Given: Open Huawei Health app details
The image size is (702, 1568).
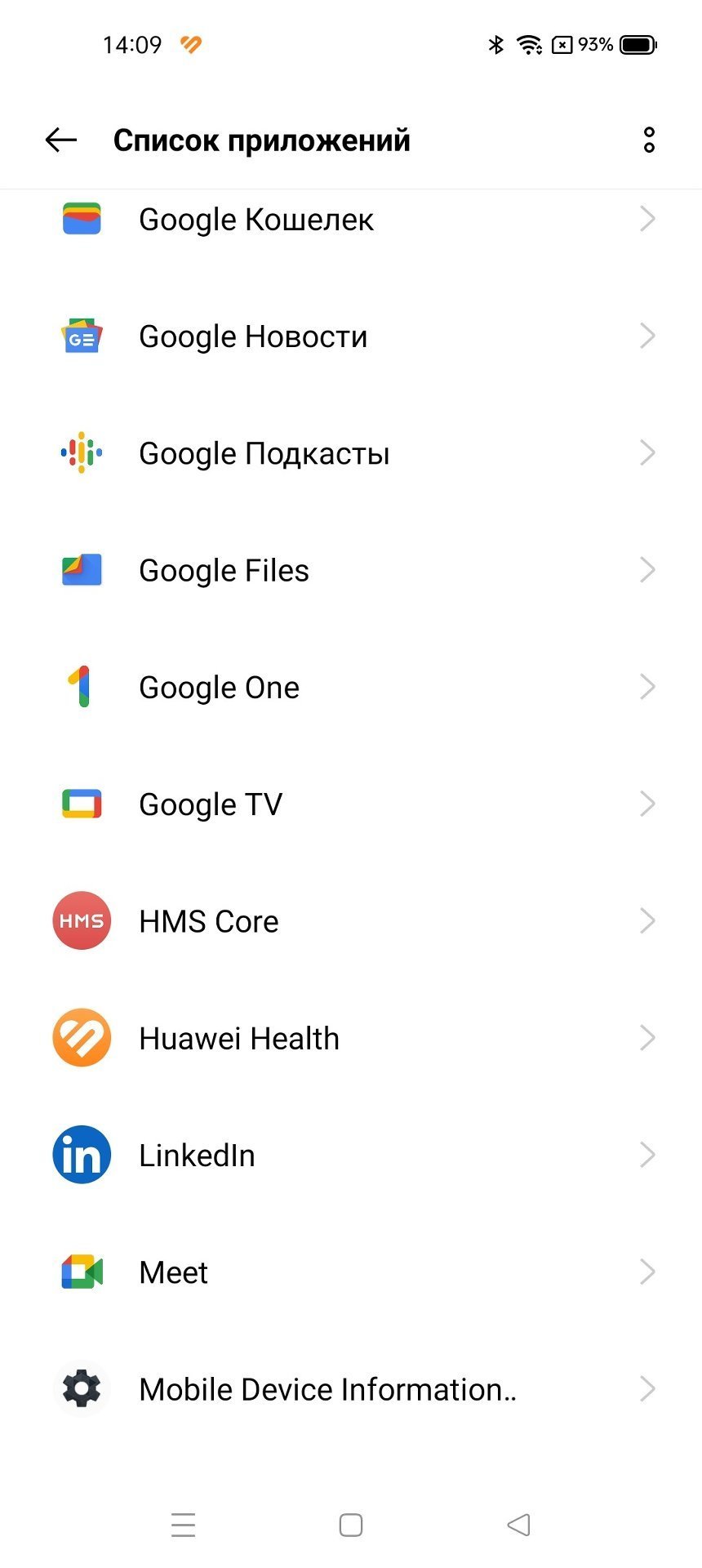Looking at the screenshot, I should pyautogui.click(x=351, y=1038).
